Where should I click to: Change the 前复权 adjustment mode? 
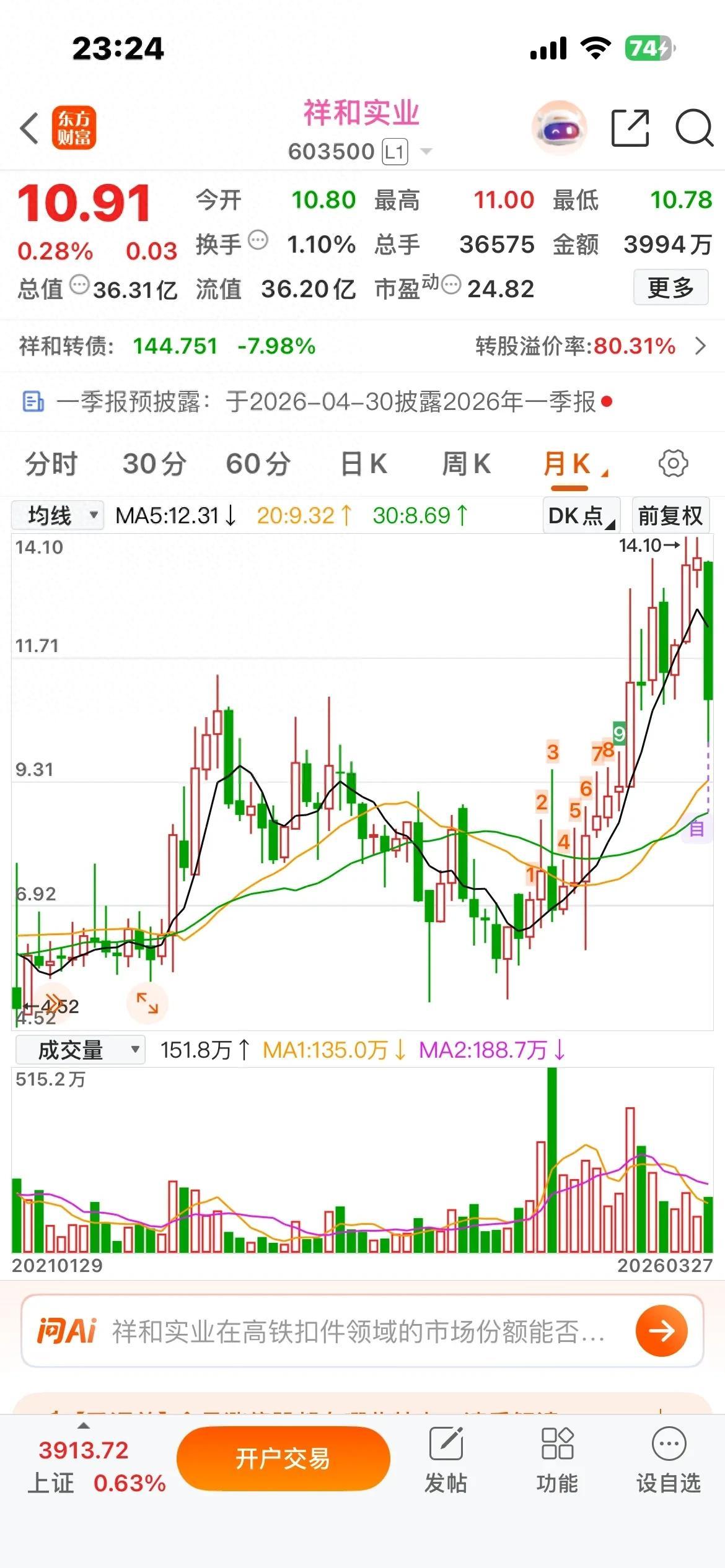click(x=670, y=515)
